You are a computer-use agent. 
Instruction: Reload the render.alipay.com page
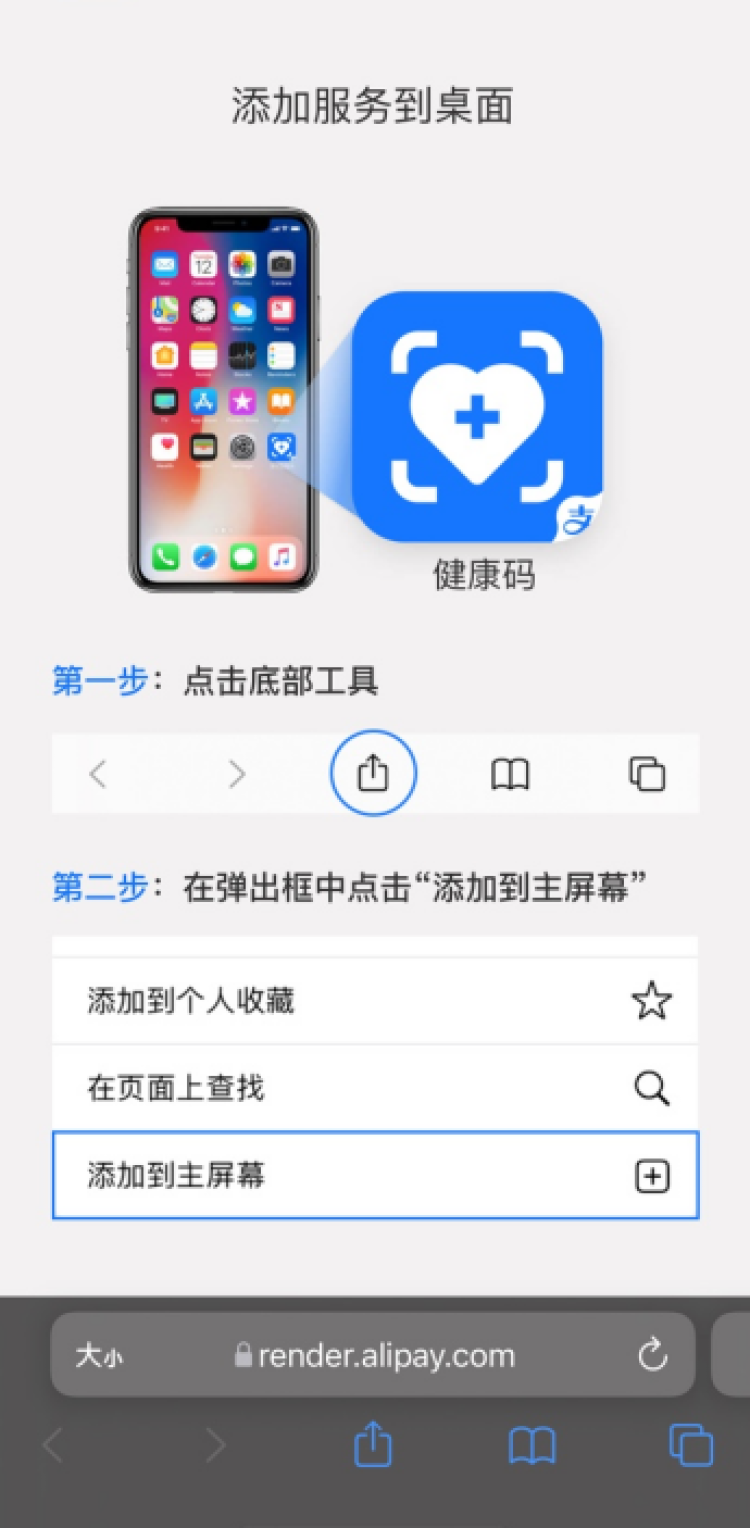pyautogui.click(x=652, y=1356)
